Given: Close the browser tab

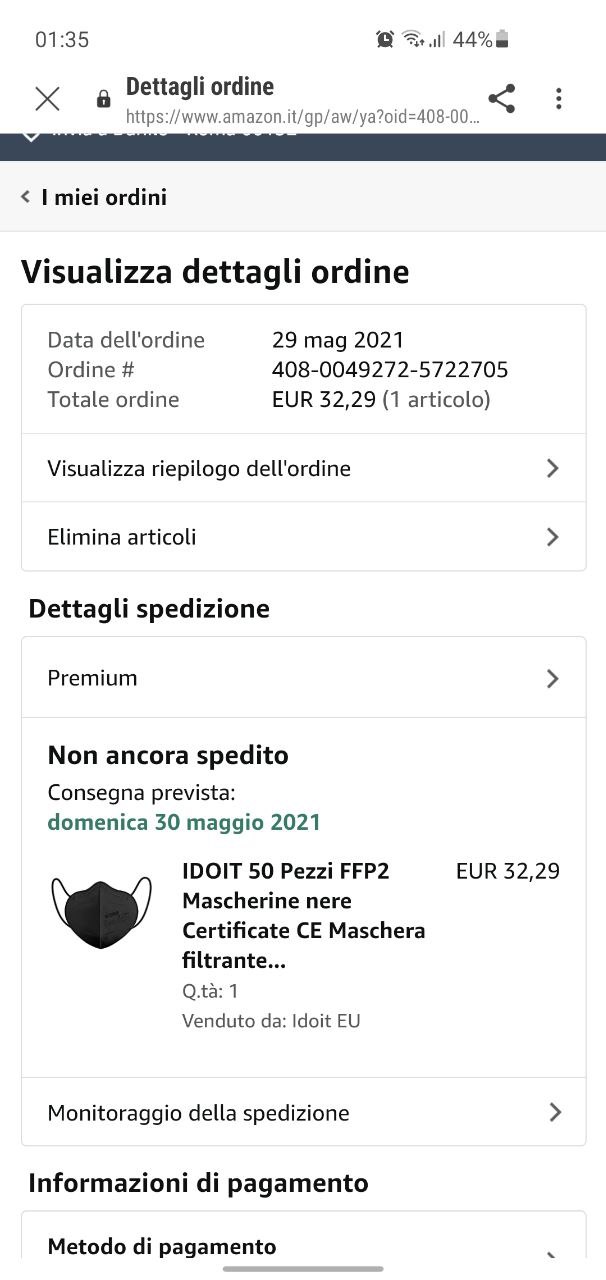Looking at the screenshot, I should (x=47, y=98).
